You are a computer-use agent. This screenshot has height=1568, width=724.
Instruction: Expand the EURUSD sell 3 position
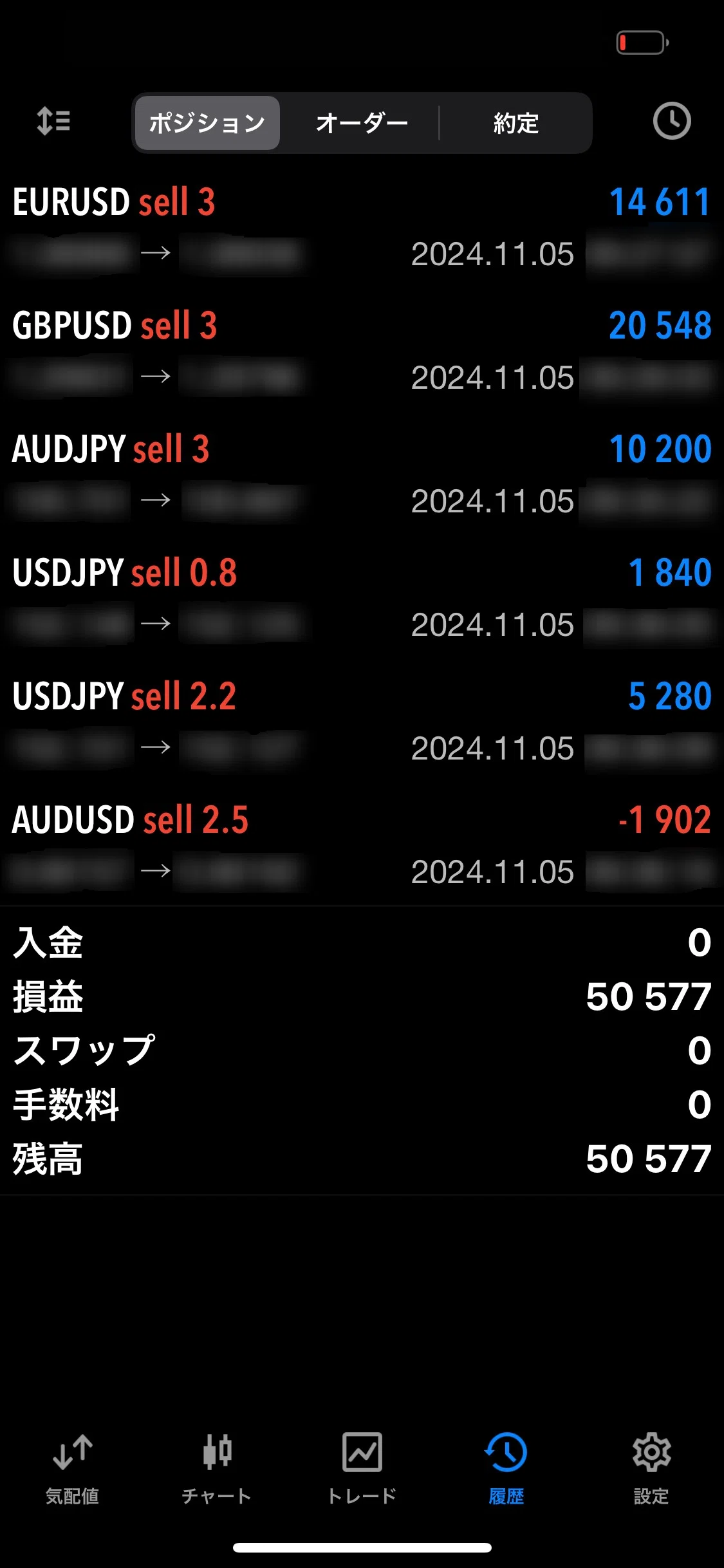click(362, 227)
